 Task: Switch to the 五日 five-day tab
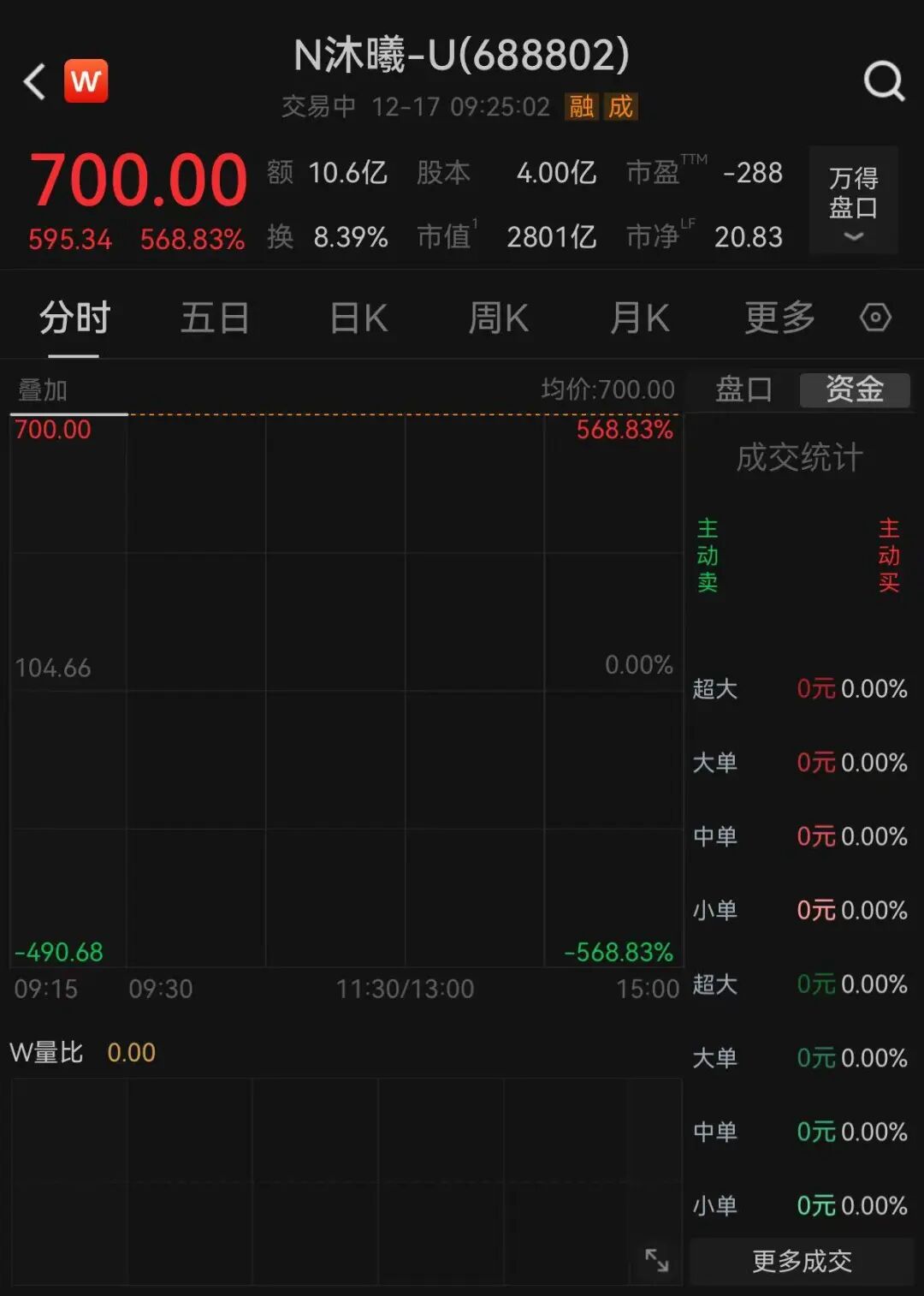click(214, 316)
